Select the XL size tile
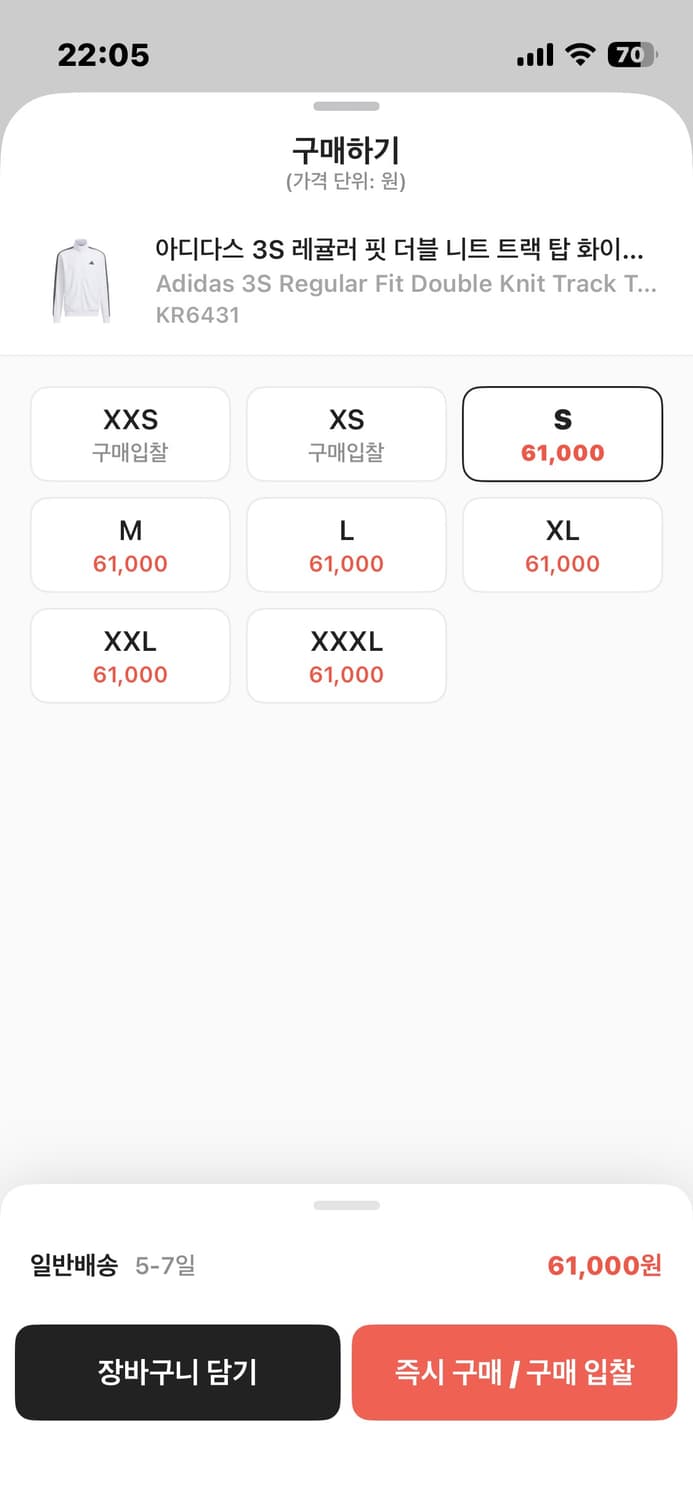The image size is (693, 1500). [x=562, y=545]
